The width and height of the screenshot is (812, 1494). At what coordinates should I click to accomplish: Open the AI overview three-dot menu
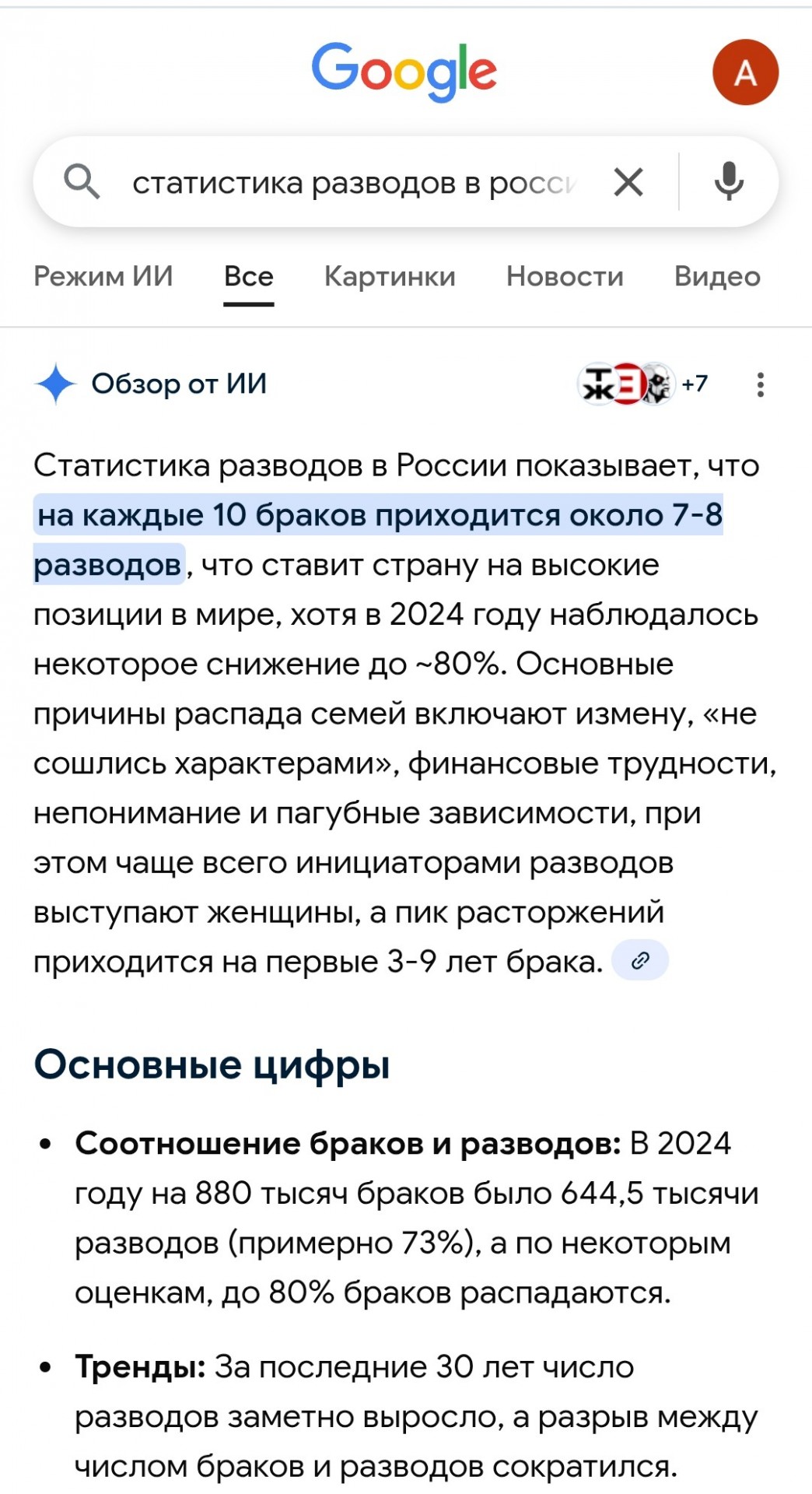[760, 384]
